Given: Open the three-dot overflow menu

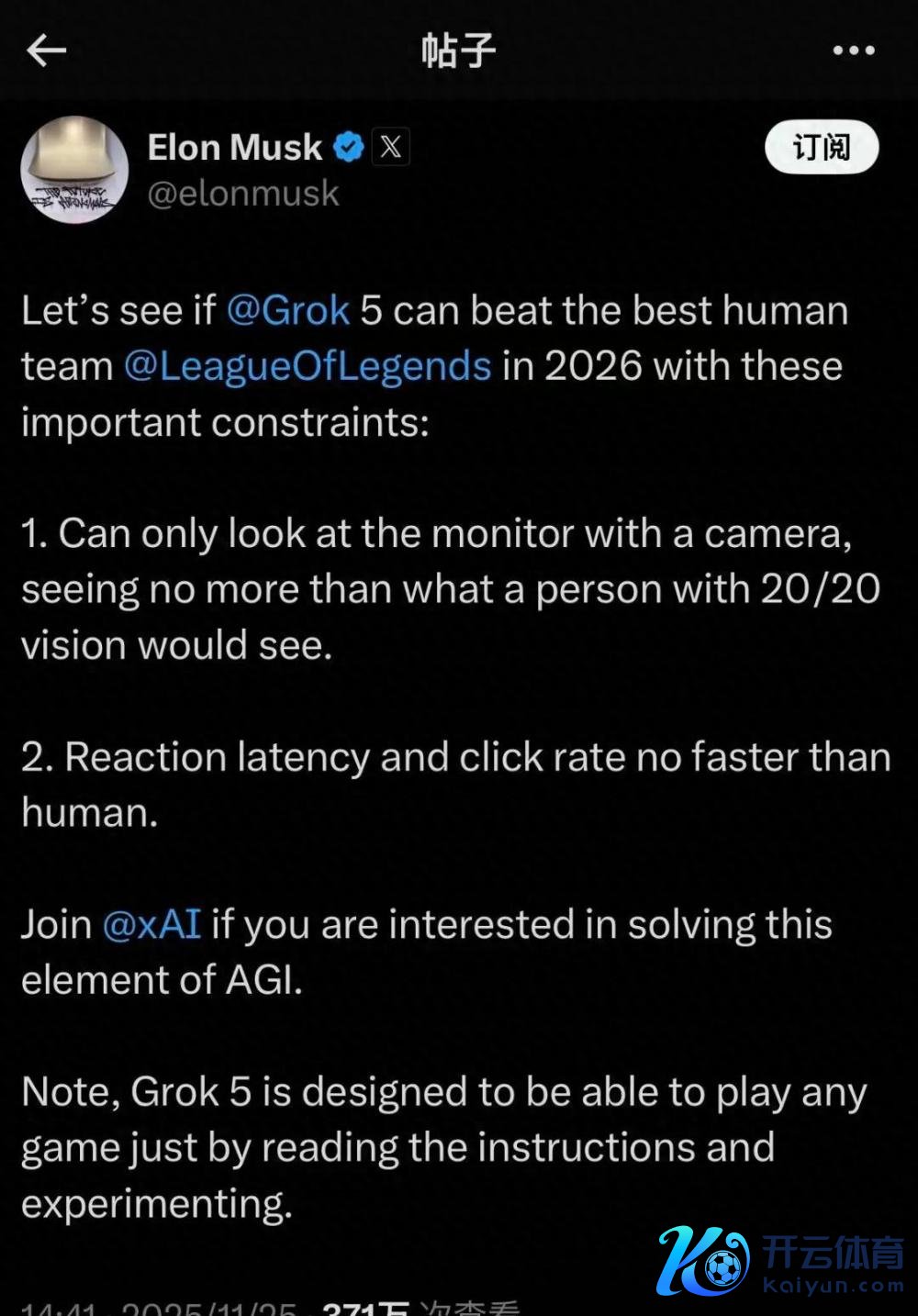Looking at the screenshot, I should (x=853, y=50).
